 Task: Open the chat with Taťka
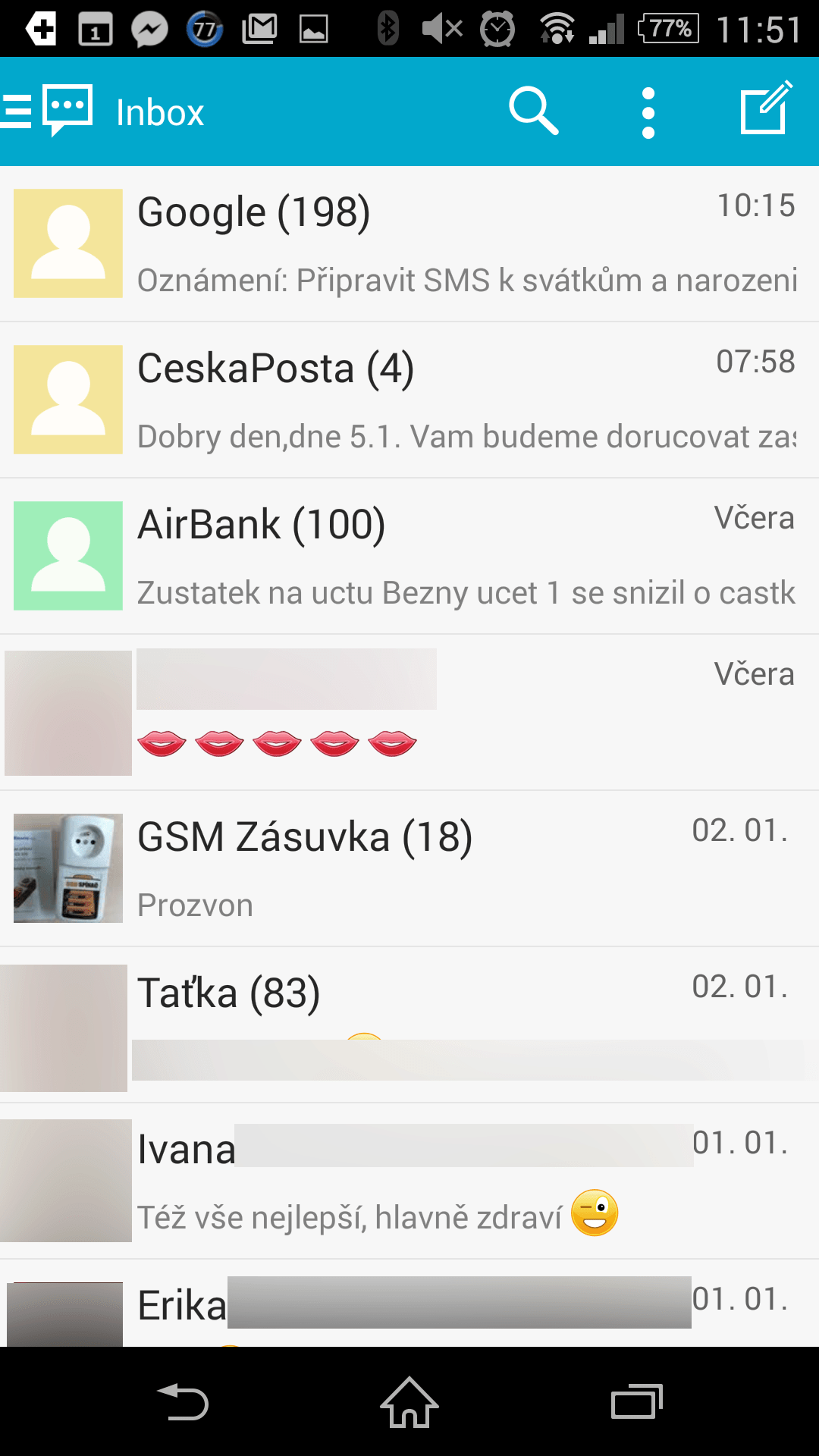(409, 1025)
